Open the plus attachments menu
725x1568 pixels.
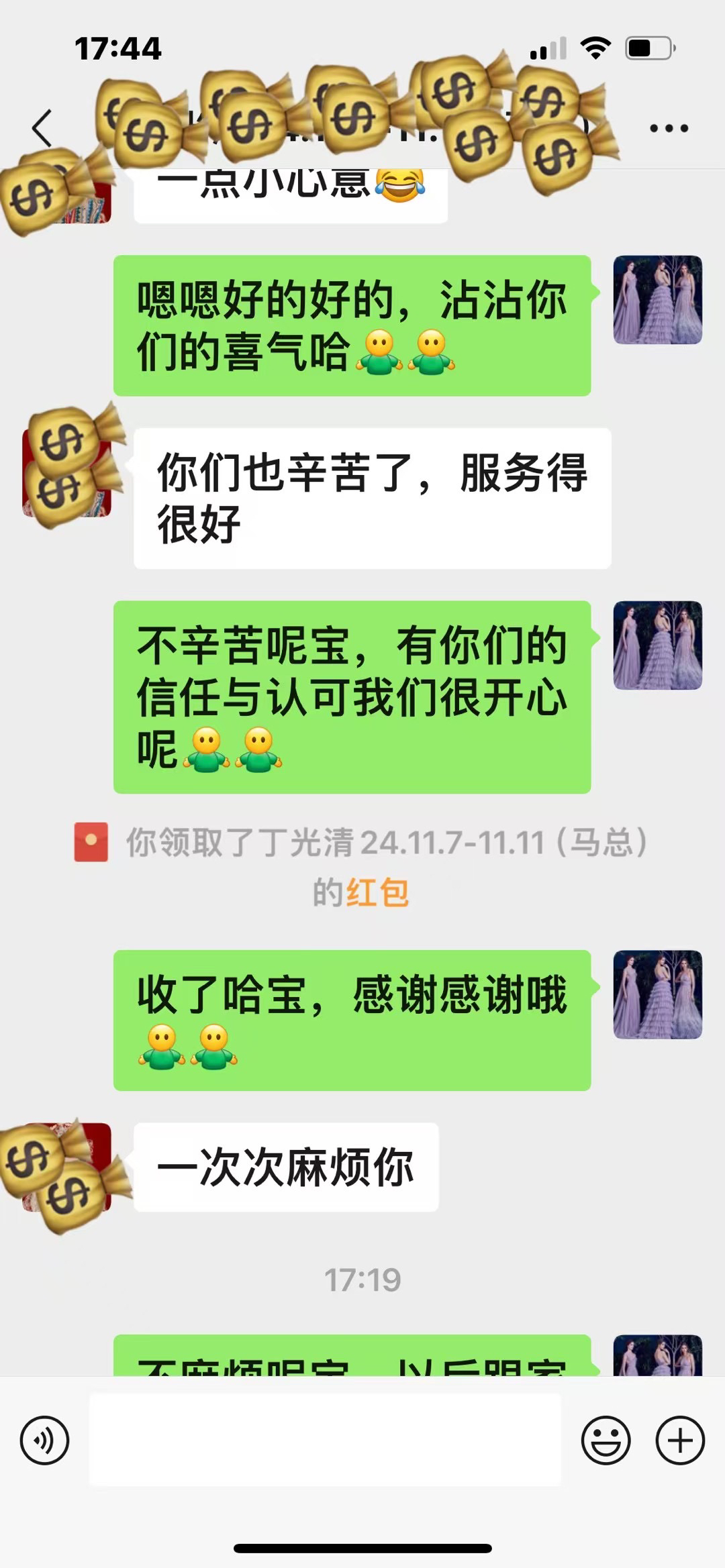pos(679,1440)
